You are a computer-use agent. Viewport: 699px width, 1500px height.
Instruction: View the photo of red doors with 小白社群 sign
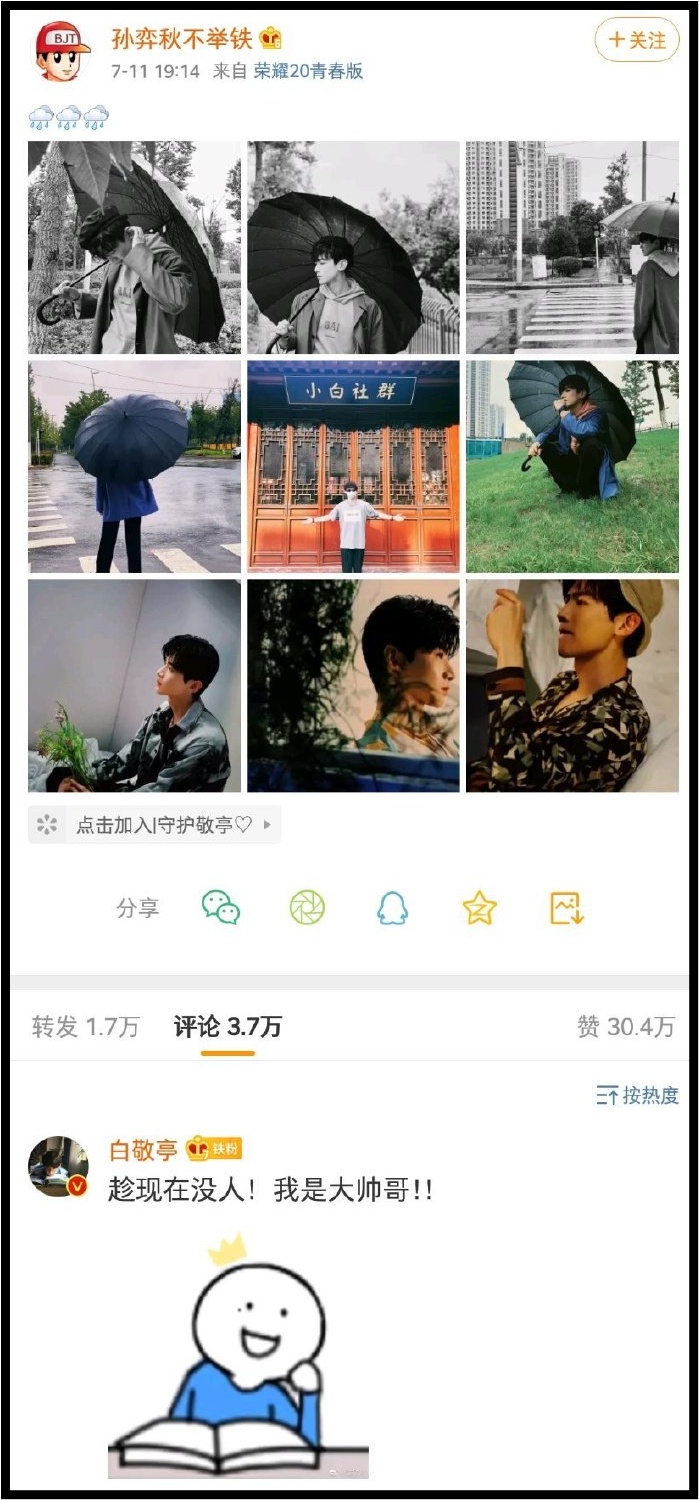pos(353,466)
